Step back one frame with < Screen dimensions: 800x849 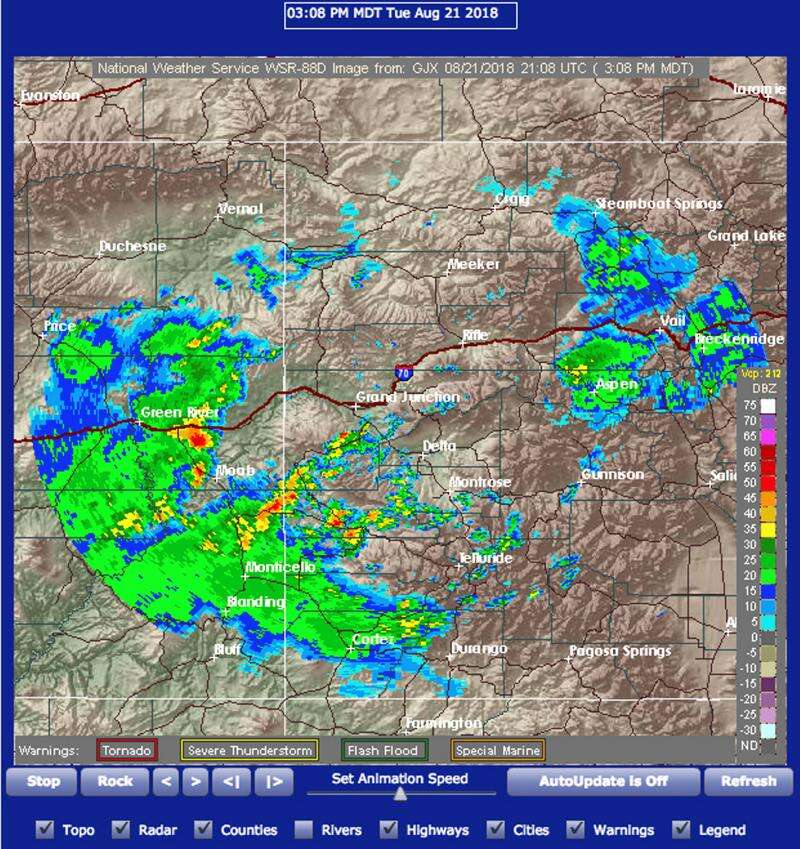(x=166, y=781)
